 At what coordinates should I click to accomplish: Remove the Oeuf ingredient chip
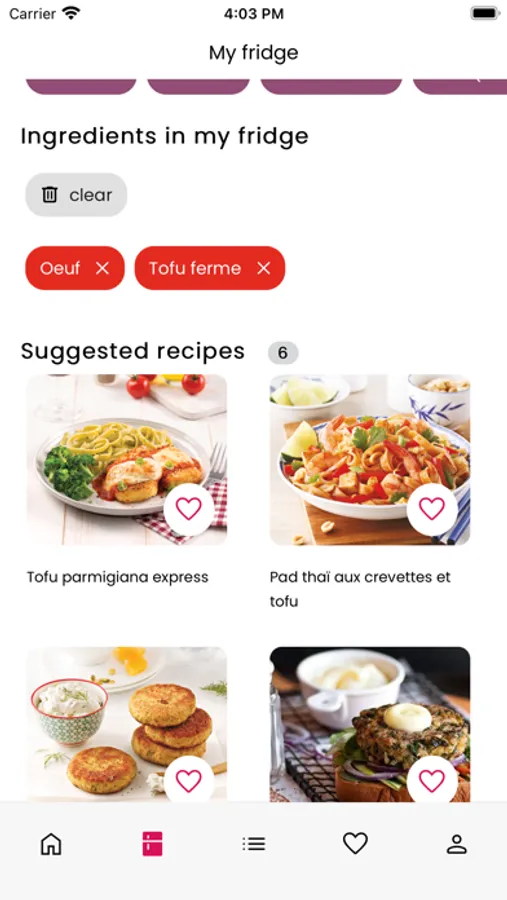click(102, 268)
